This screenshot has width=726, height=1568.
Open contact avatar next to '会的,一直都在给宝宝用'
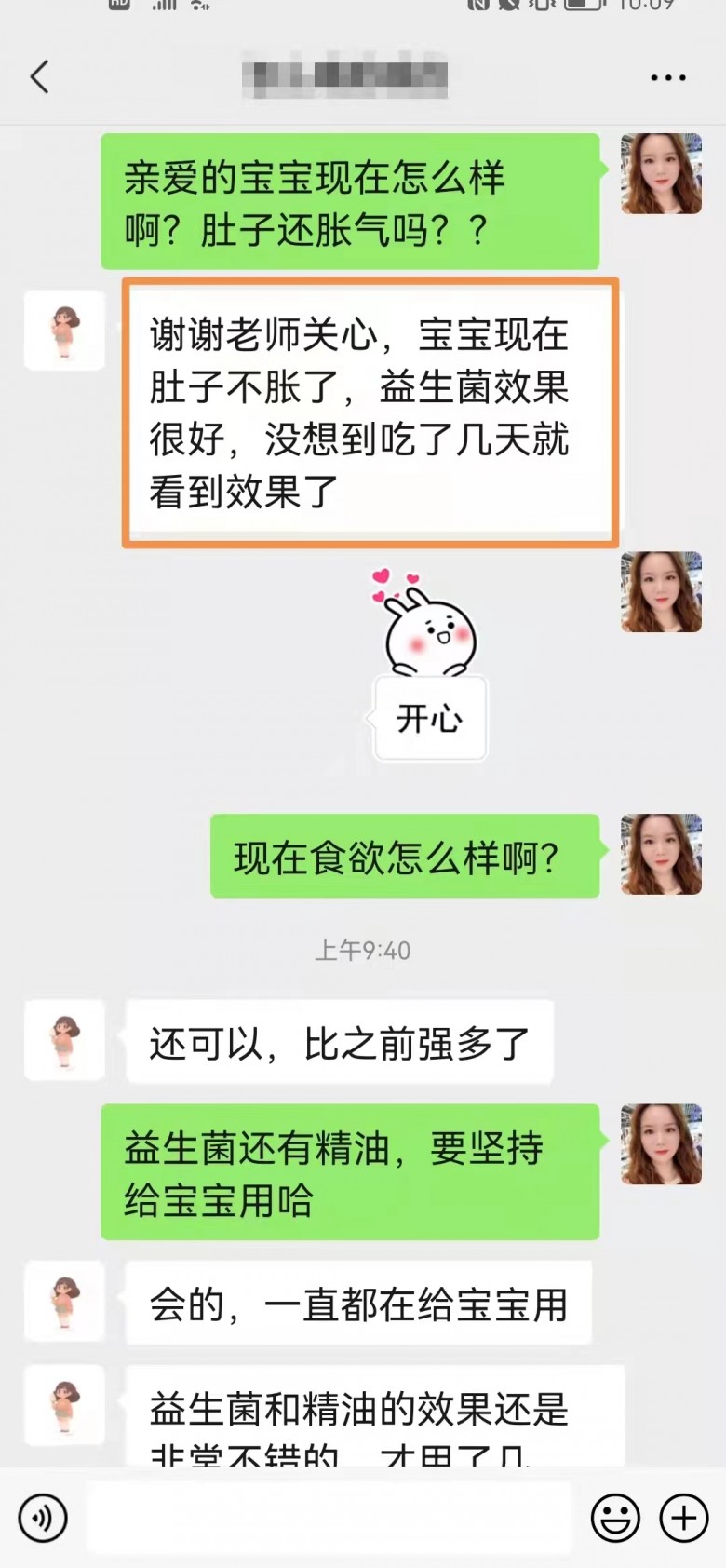pyautogui.click(x=64, y=1301)
